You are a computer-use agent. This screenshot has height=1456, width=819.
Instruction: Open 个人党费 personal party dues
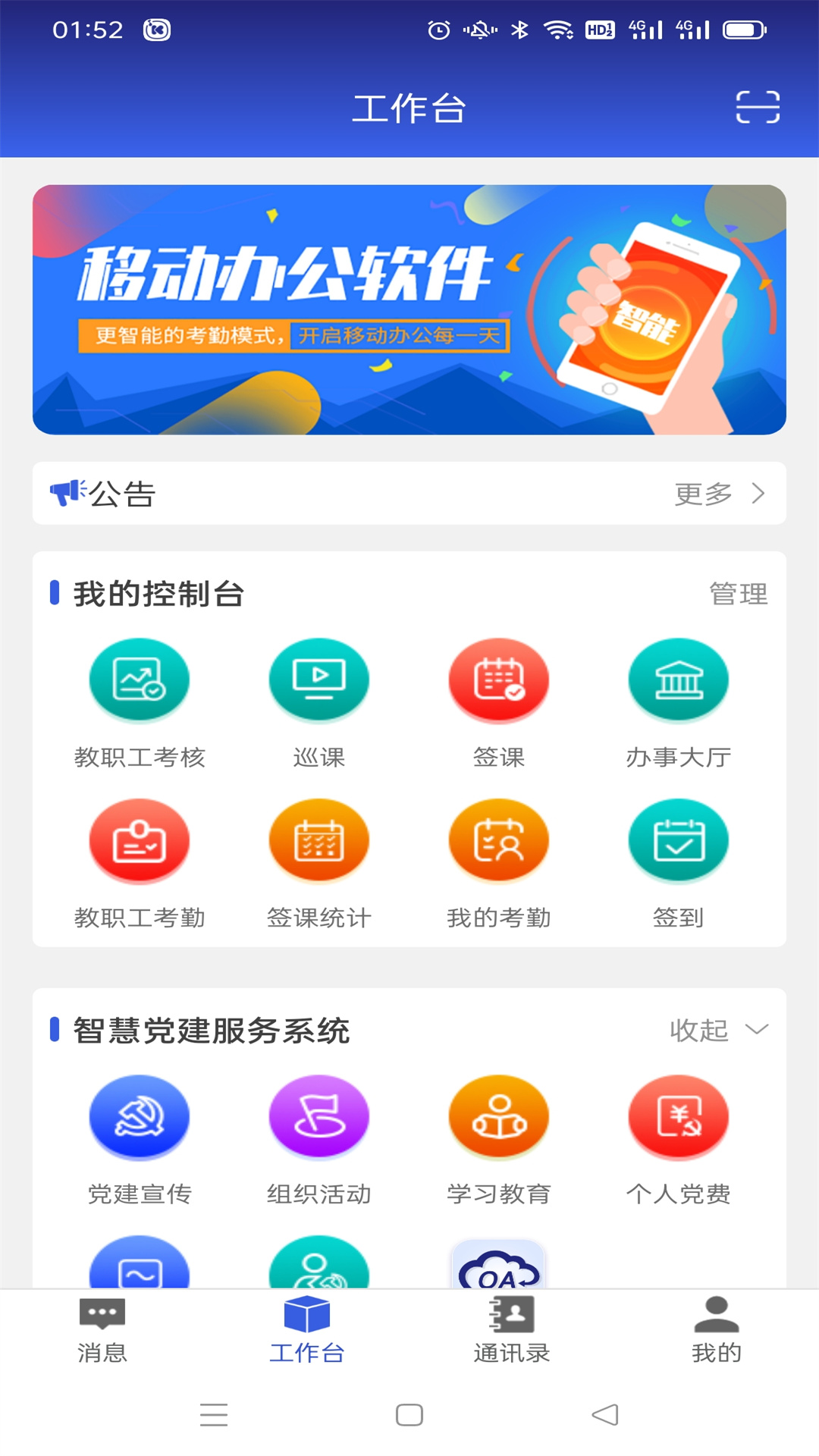(678, 1118)
